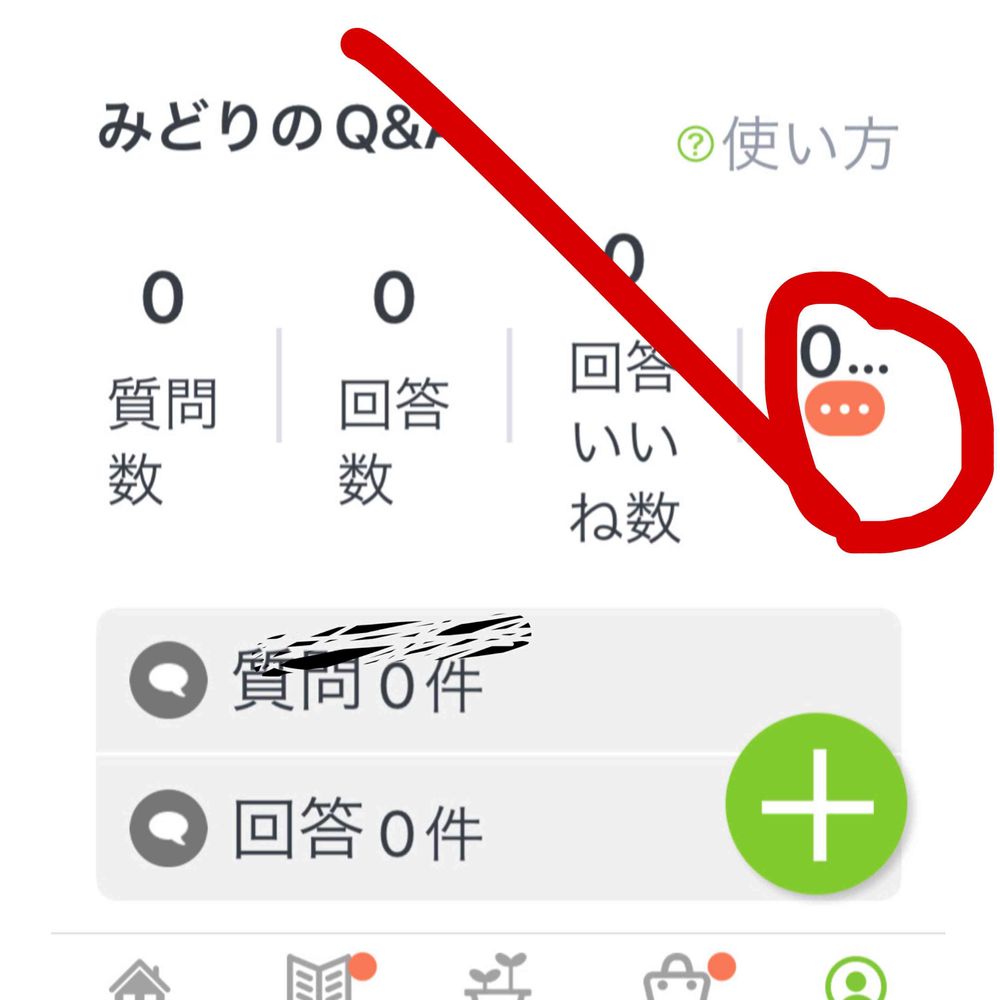Tap the green plus button

tap(816, 805)
